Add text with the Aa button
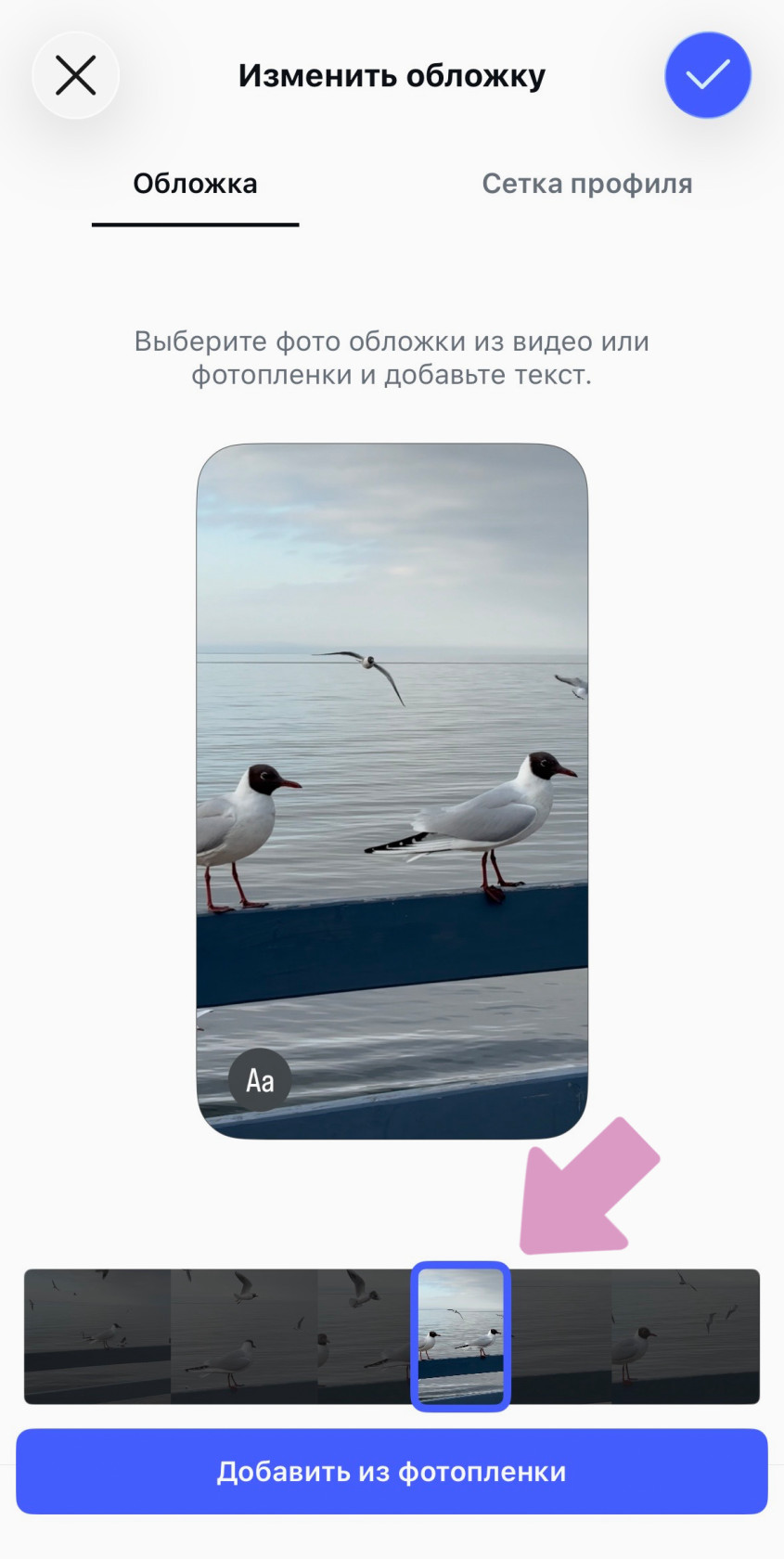Viewport: 784px width, 1559px height. point(260,1080)
